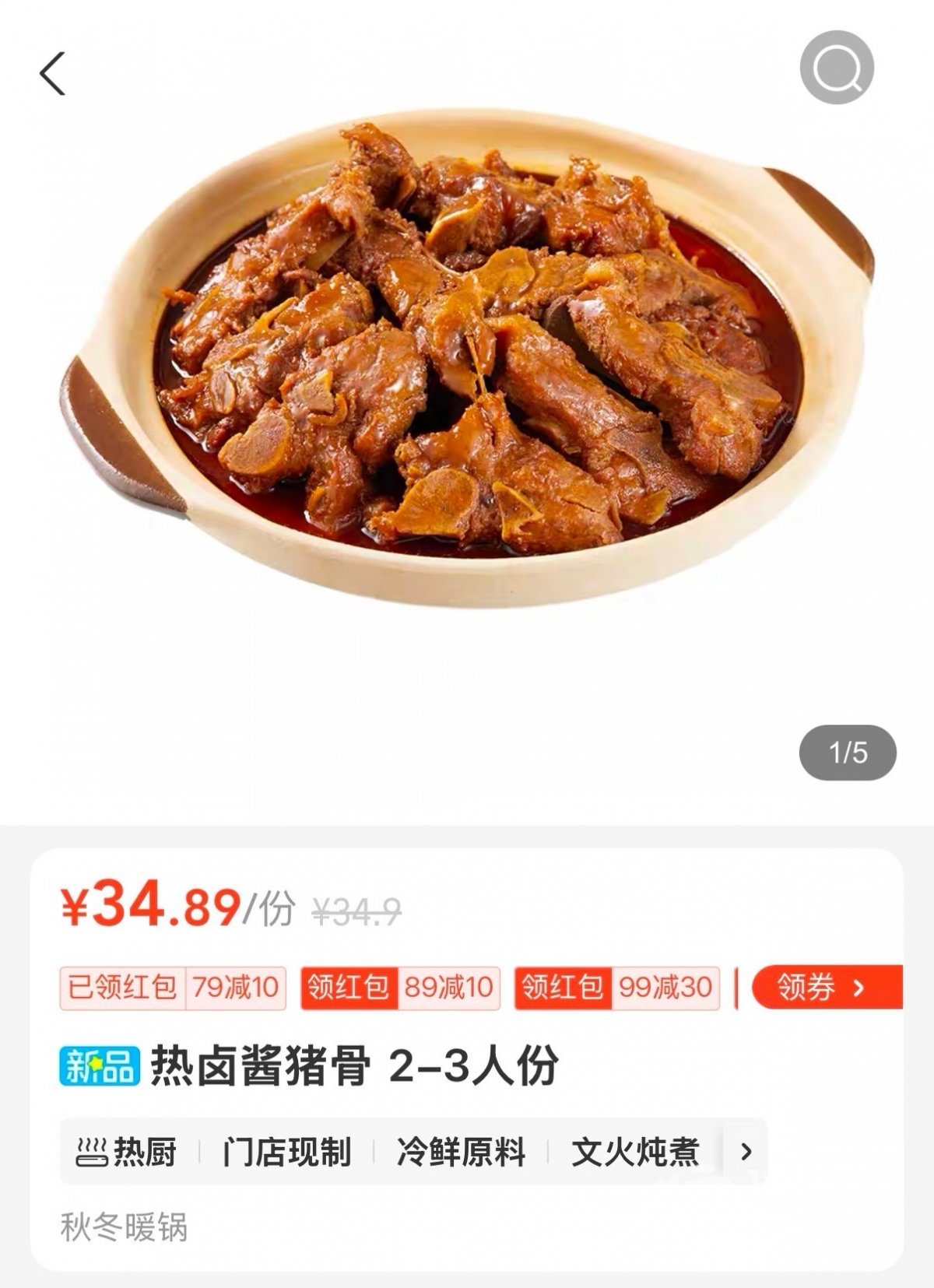View the claimed 79减10 red packet
934x1288 pixels.
tap(173, 988)
